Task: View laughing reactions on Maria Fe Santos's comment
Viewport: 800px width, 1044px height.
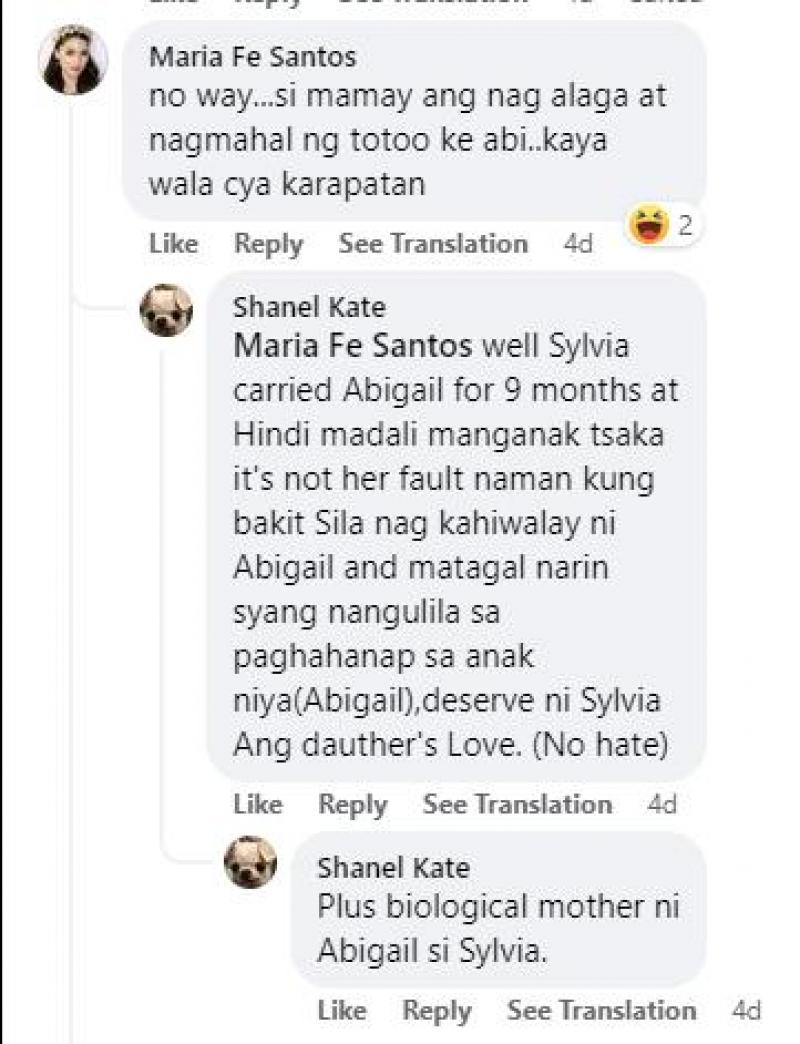Action: point(661,227)
